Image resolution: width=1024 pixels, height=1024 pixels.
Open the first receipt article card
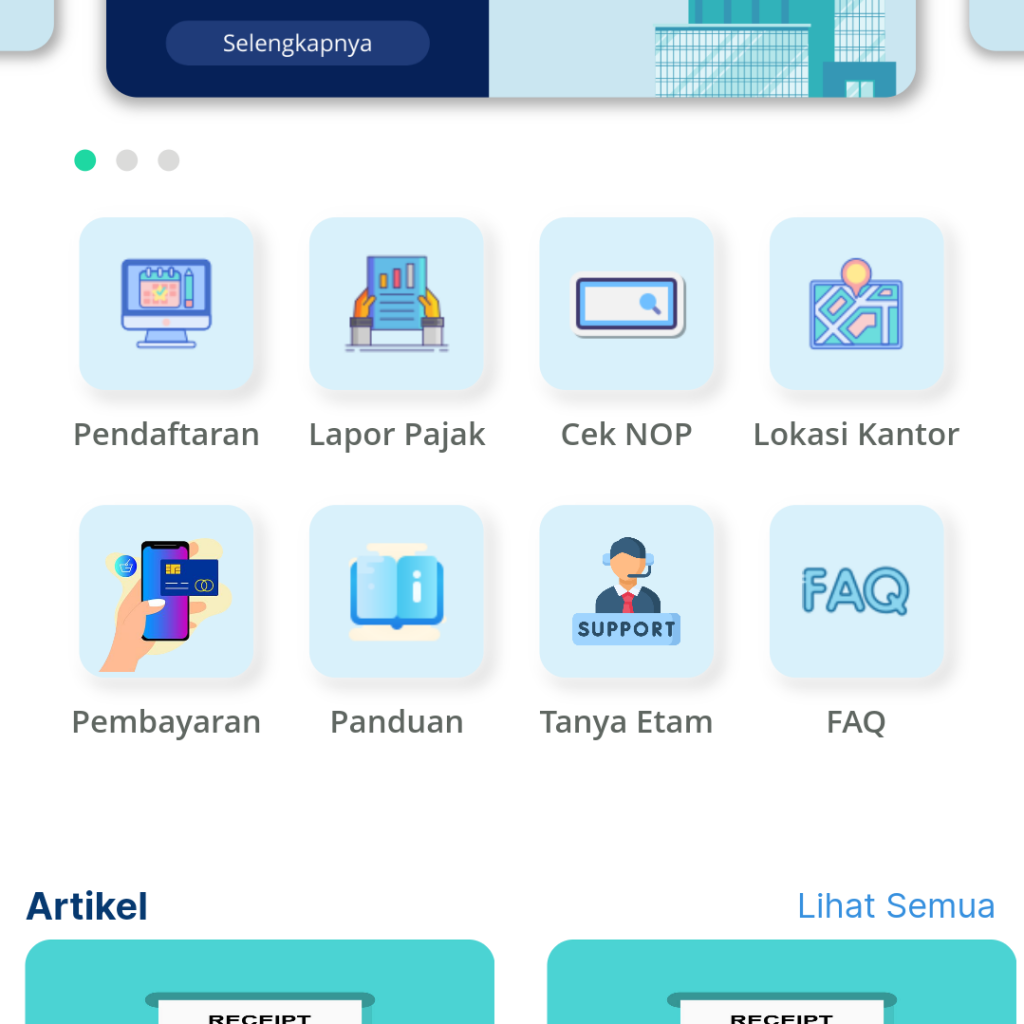pos(260,985)
